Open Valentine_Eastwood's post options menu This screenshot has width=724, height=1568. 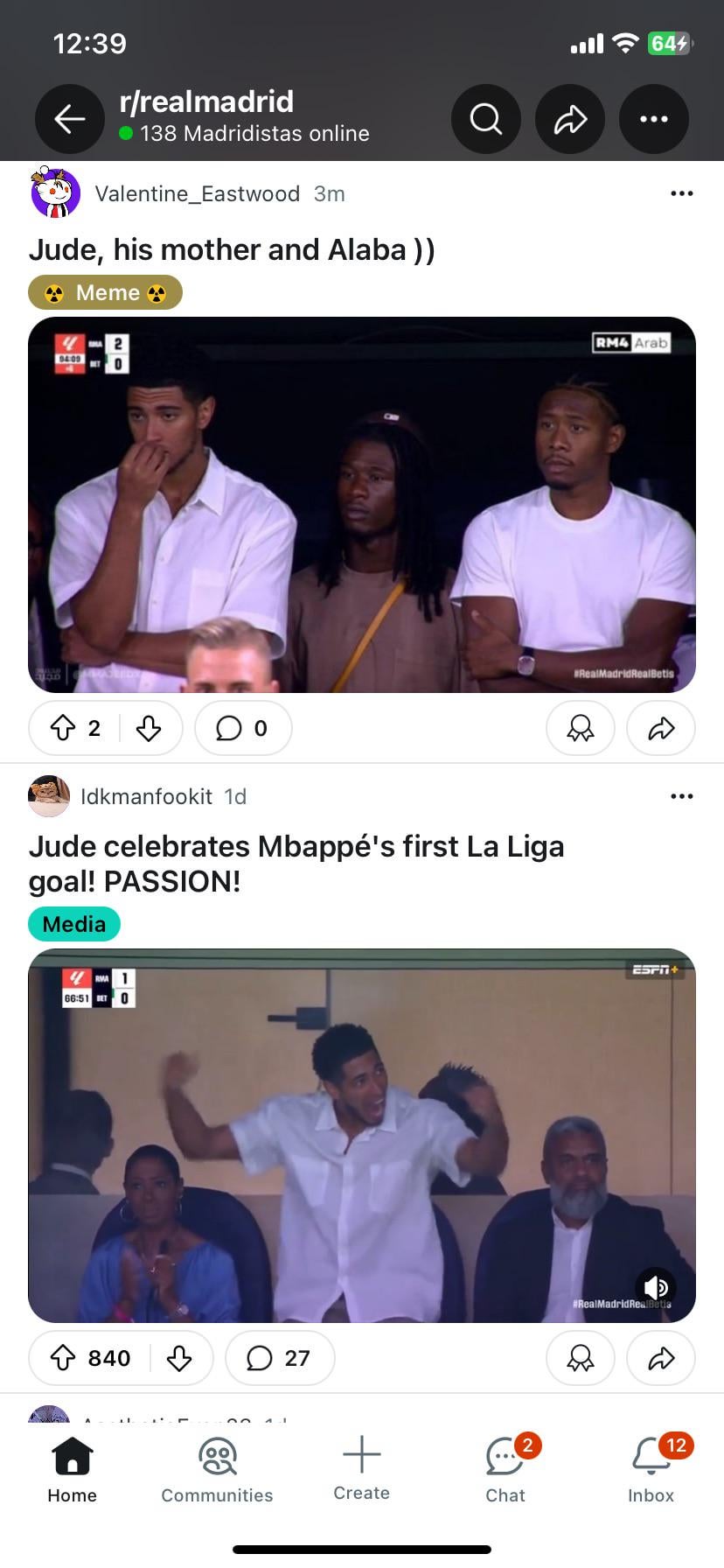(681, 193)
